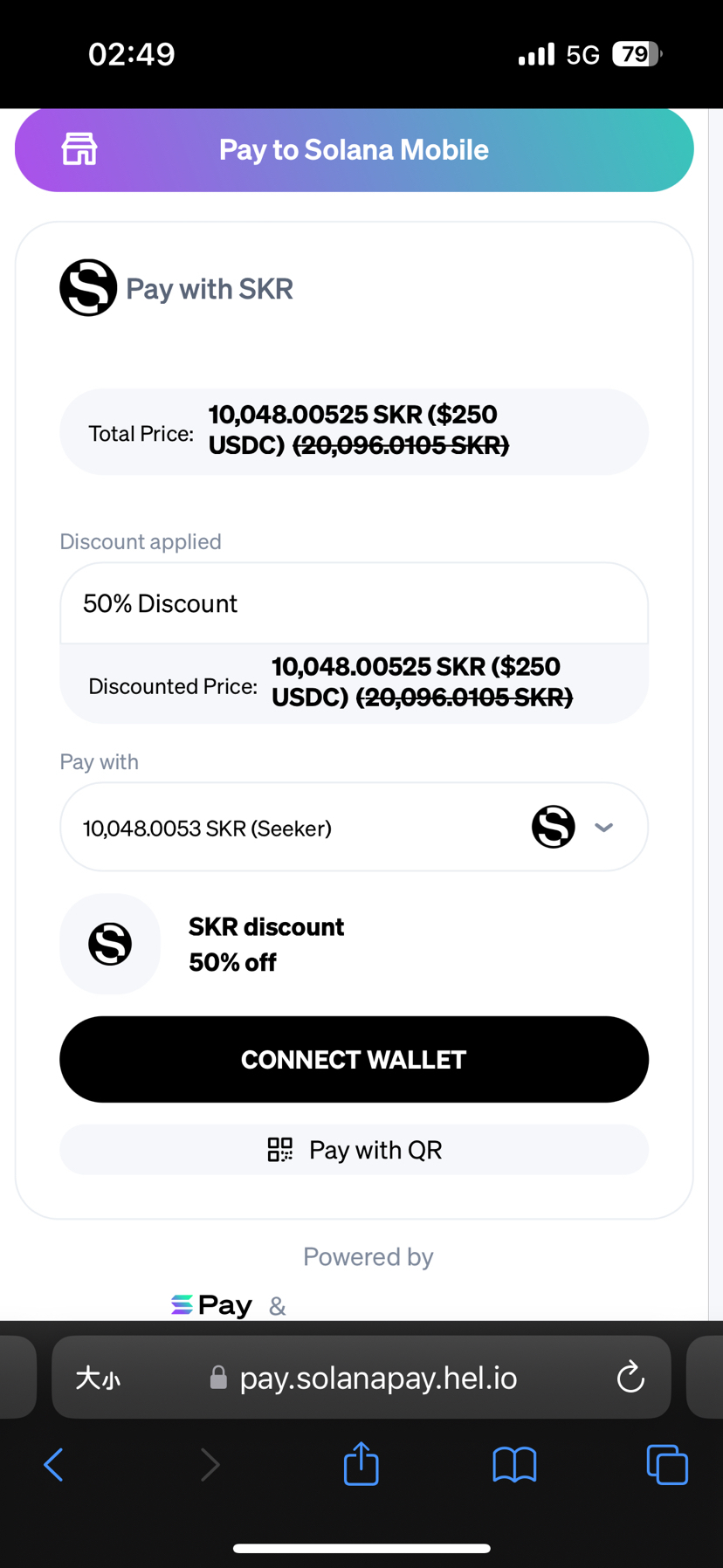Share this payment page
Image resolution: width=723 pixels, height=1568 pixels.
coord(361,1463)
